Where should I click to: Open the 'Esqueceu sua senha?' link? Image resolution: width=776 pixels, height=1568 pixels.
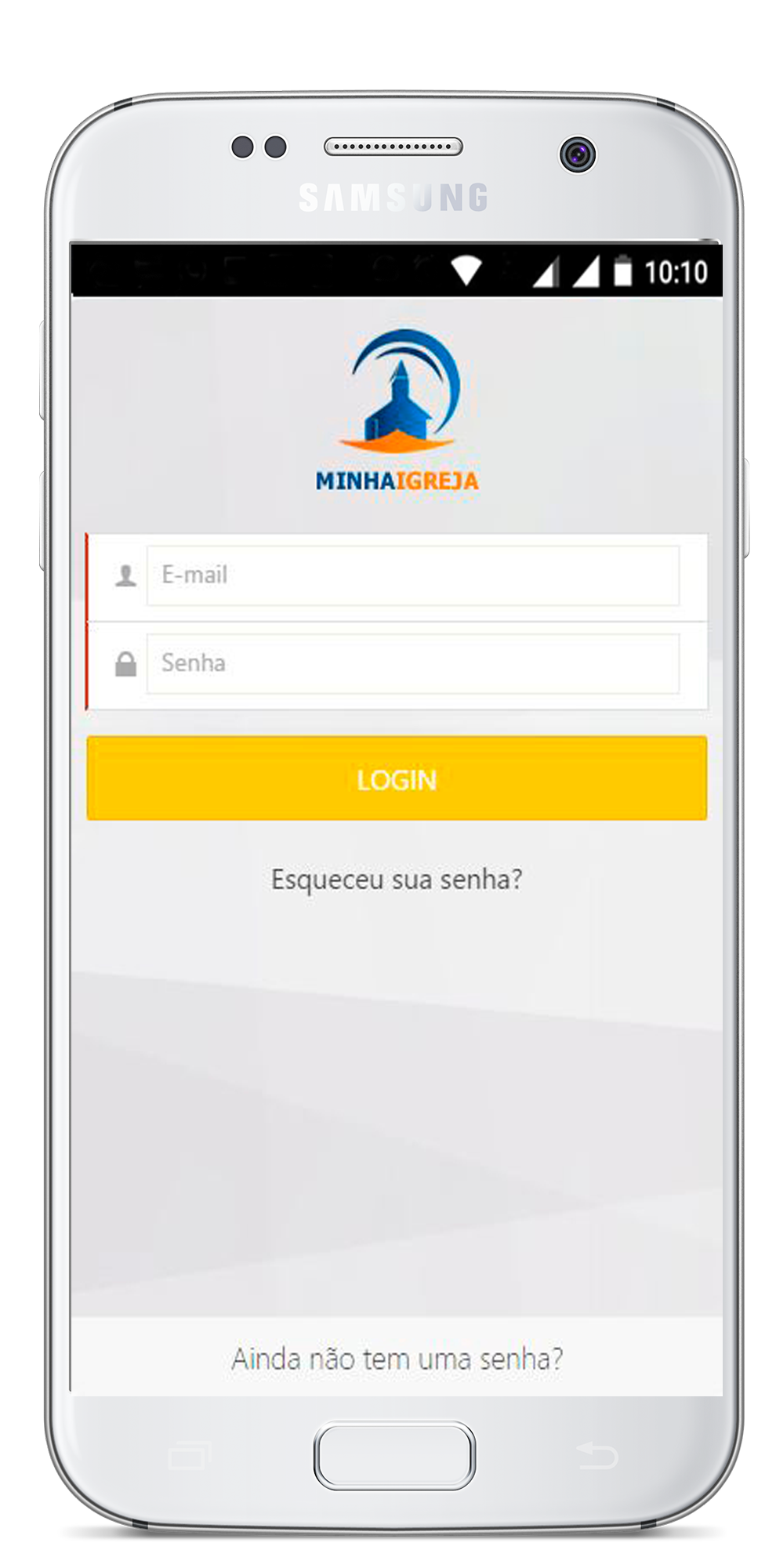coord(397,880)
